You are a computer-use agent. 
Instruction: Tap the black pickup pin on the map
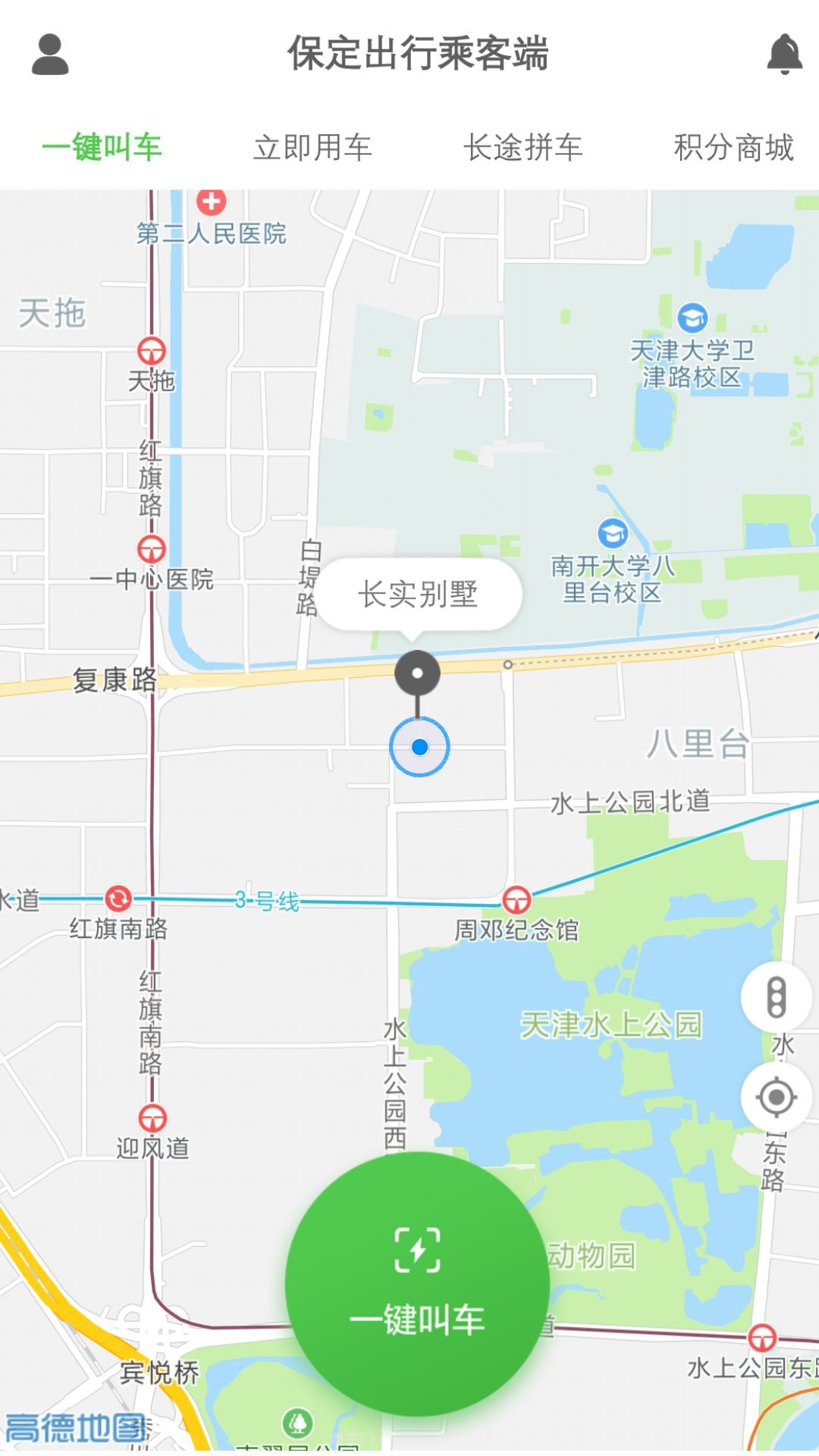point(417,673)
